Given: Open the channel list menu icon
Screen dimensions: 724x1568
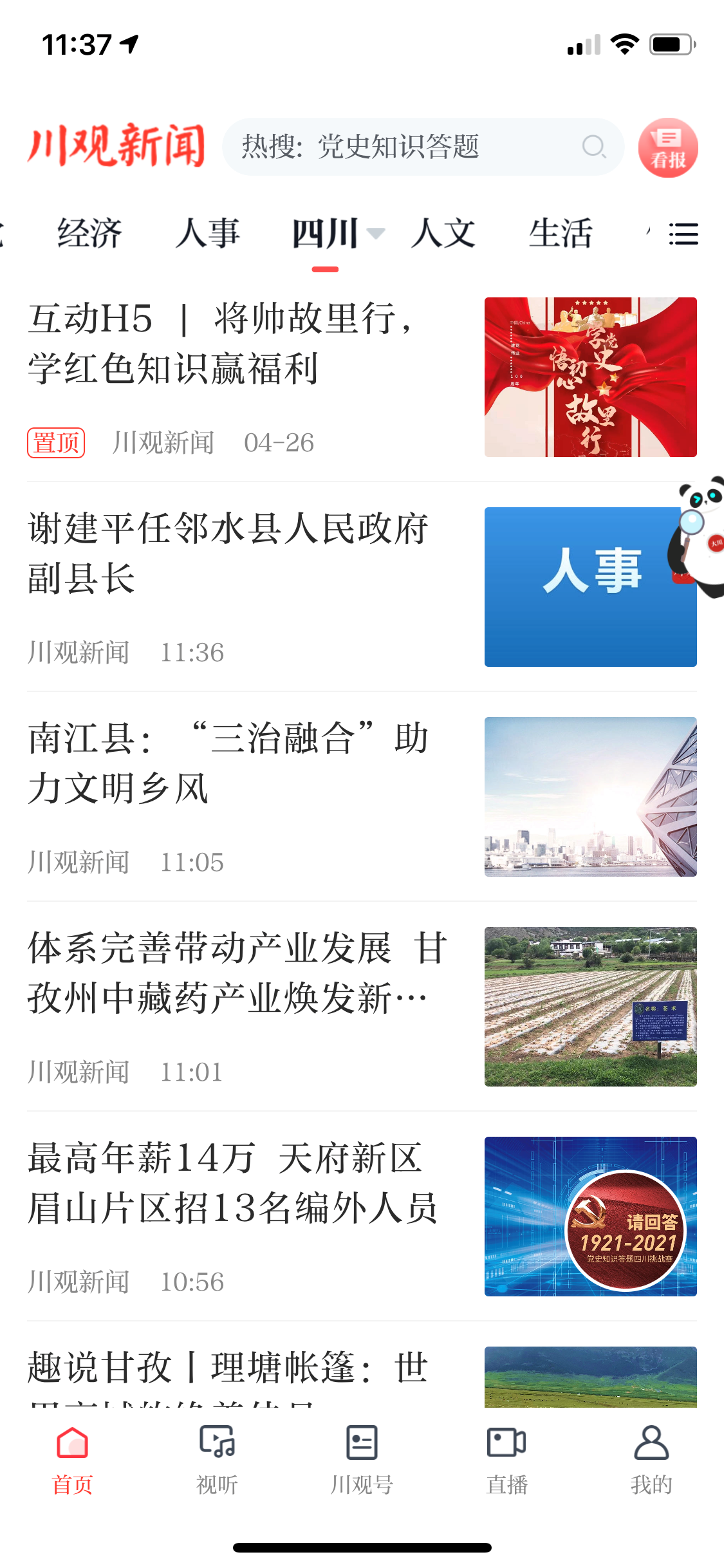Looking at the screenshot, I should tap(683, 234).
